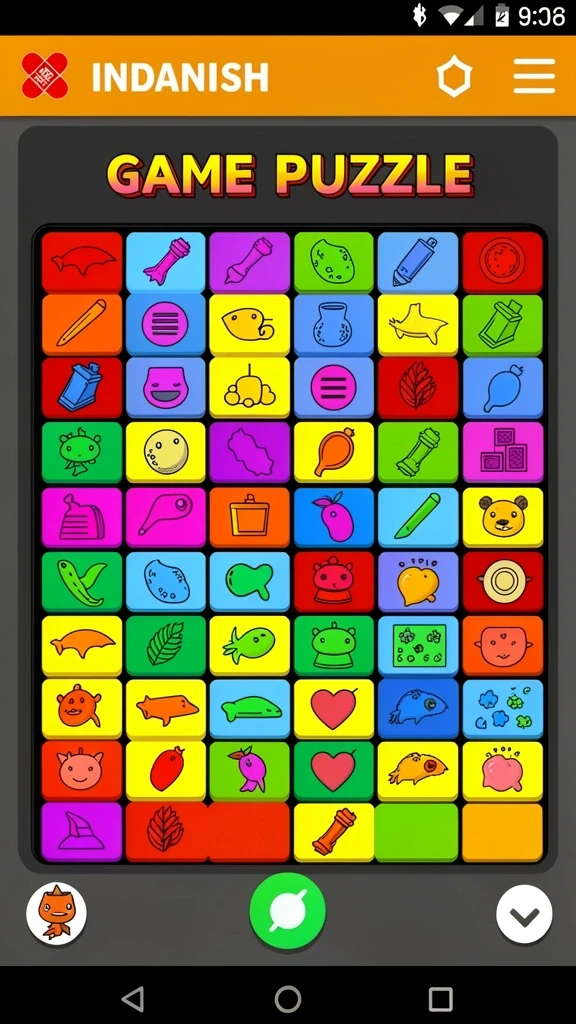Select the yellow tile with red heart
Image resolution: width=576 pixels, height=1024 pixels.
tap(334, 709)
